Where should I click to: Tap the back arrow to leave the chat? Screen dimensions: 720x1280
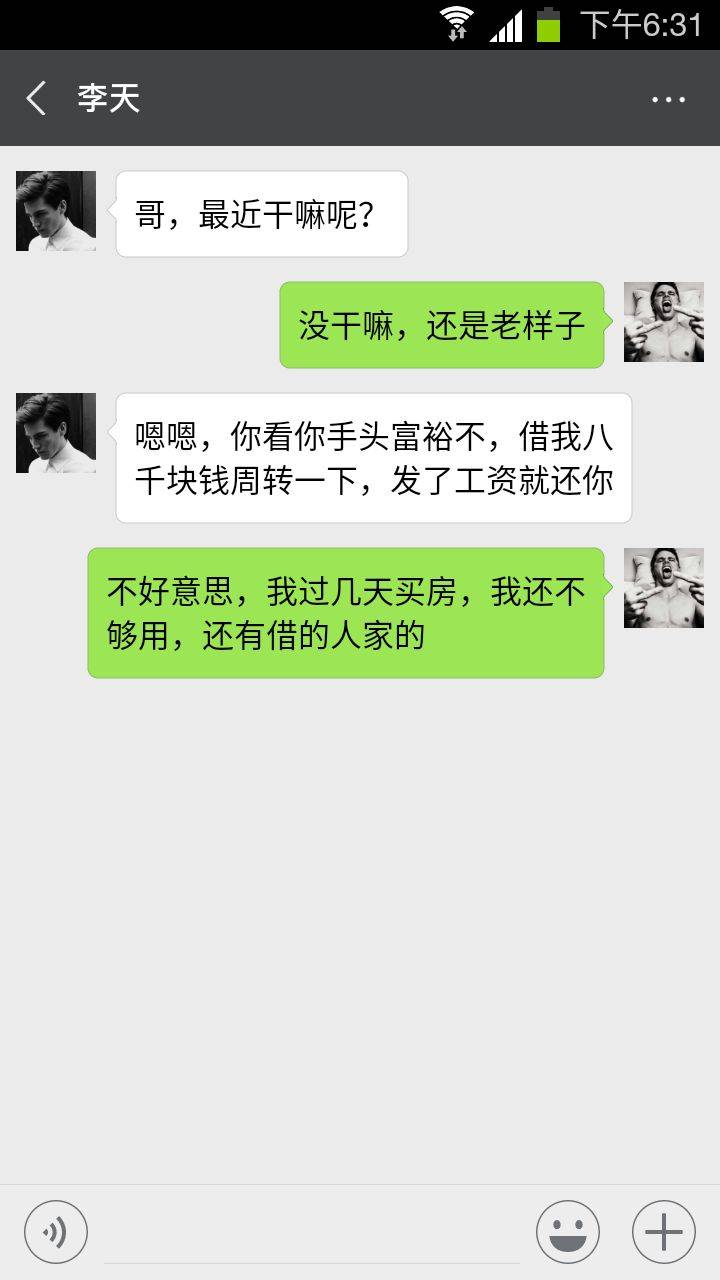point(34,98)
